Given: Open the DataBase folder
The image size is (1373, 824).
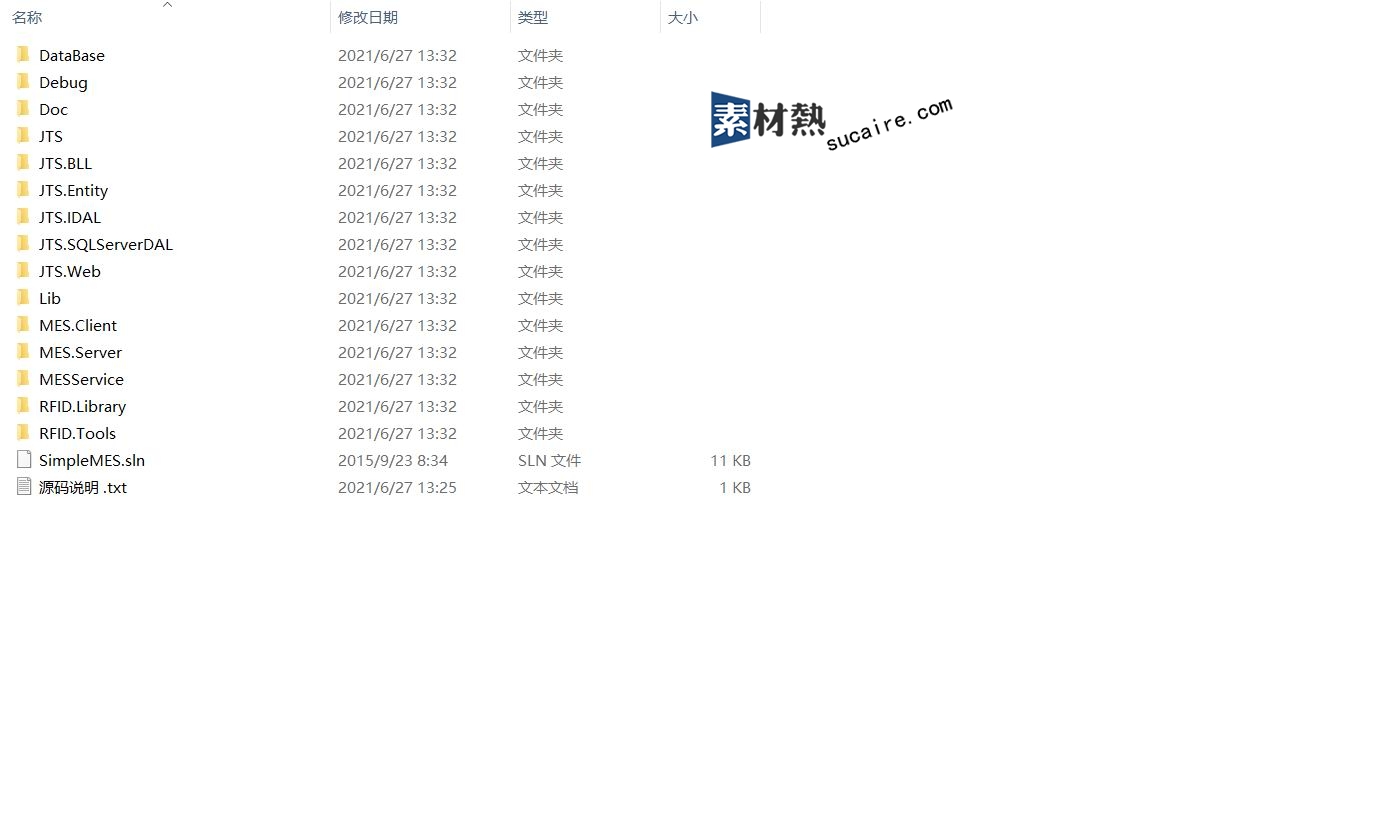Looking at the screenshot, I should [71, 56].
